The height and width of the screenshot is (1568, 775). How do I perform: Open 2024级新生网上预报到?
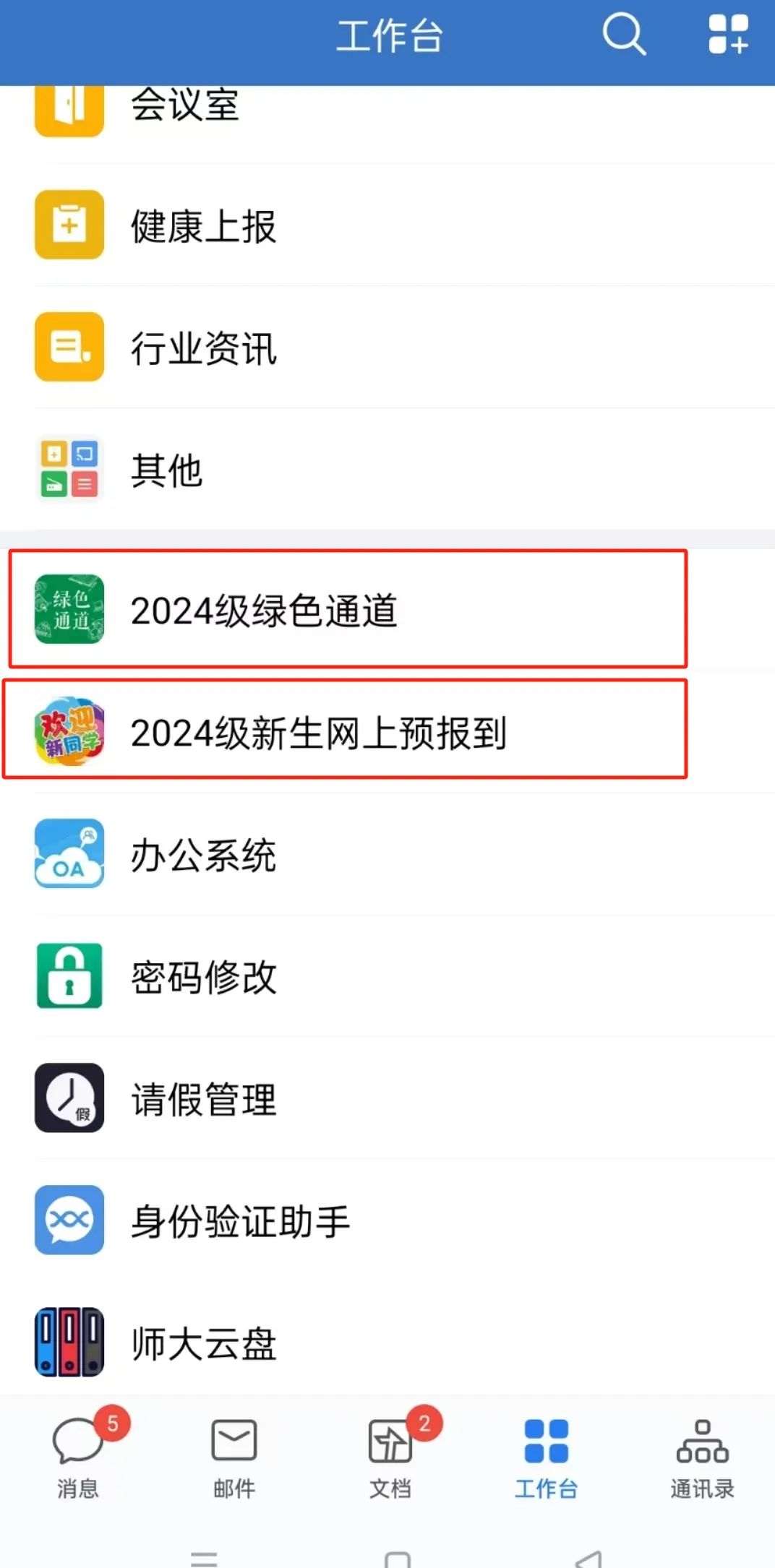318,733
